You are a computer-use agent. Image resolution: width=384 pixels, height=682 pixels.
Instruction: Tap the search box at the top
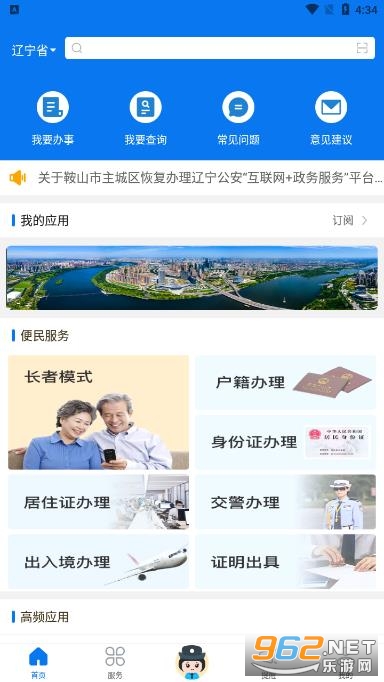pyautogui.click(x=220, y=48)
